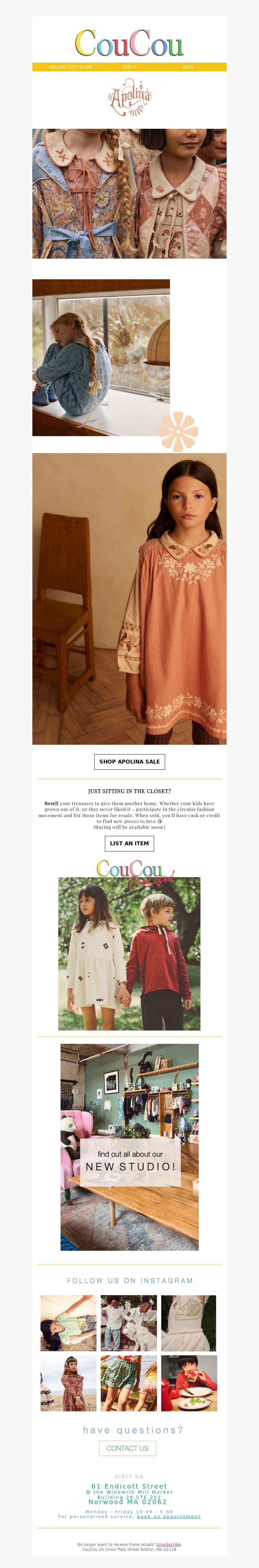Open the New Studio image banner

point(129,1147)
